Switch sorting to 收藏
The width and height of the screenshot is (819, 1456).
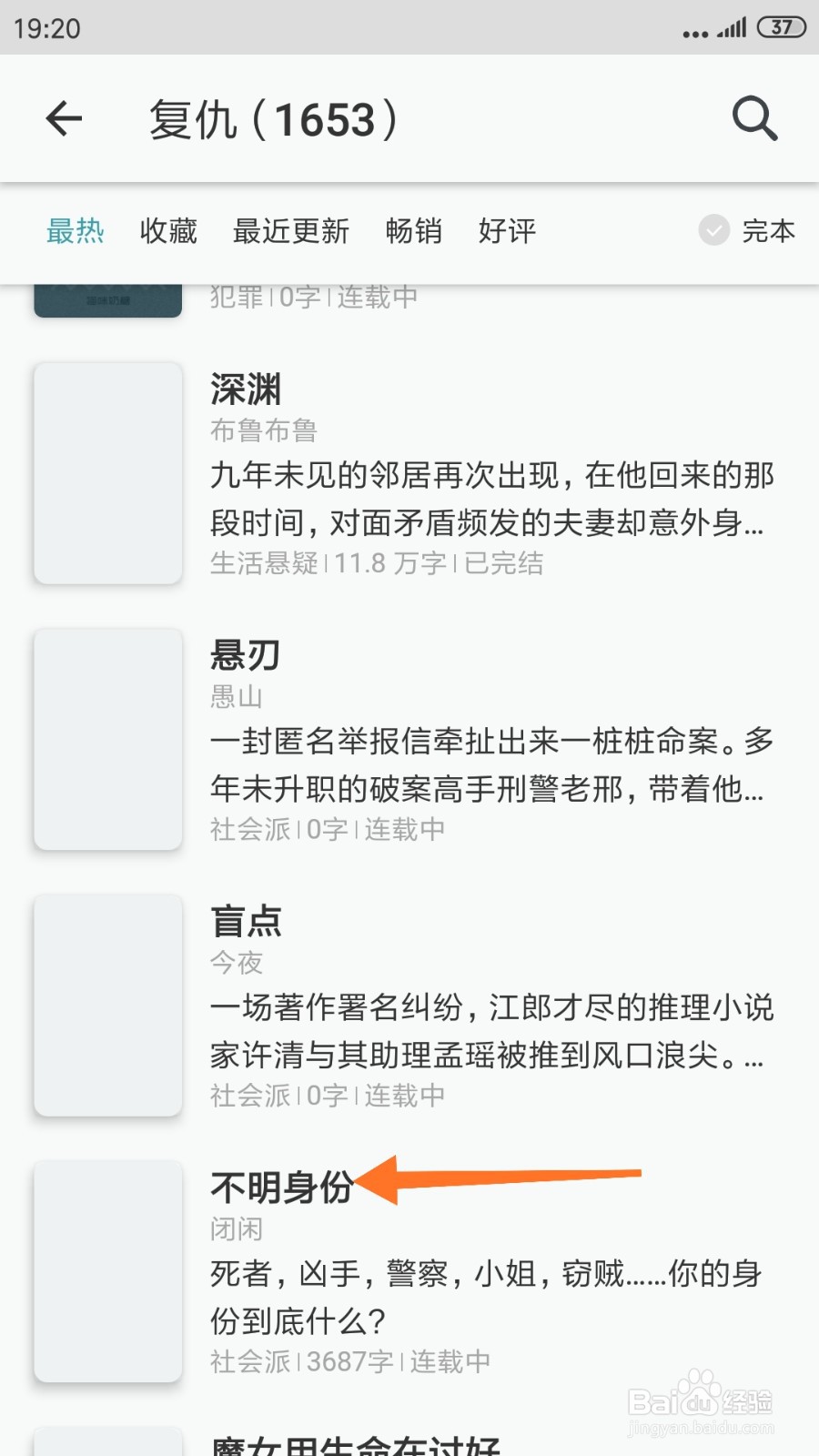tap(167, 232)
